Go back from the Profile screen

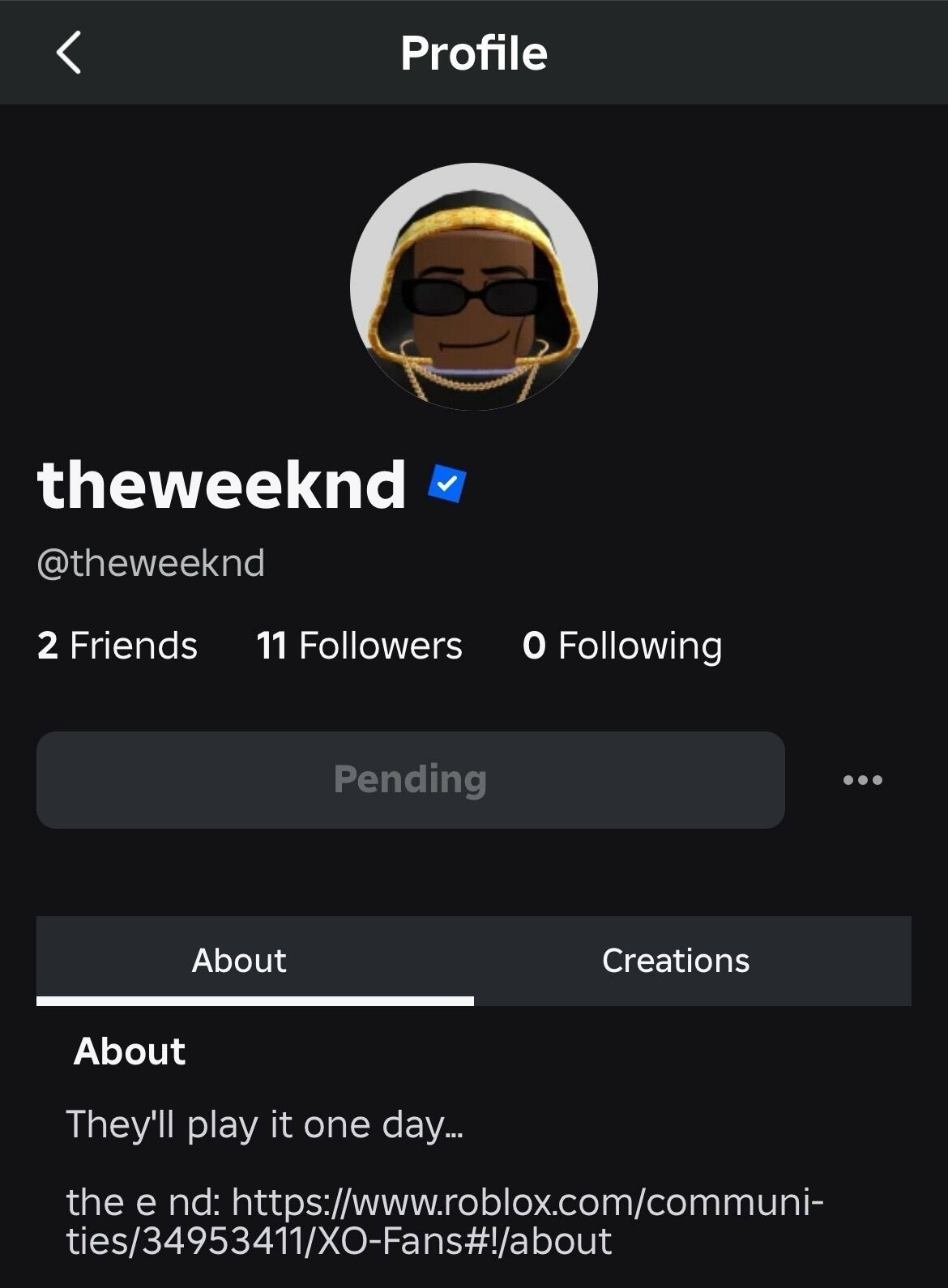(x=69, y=53)
